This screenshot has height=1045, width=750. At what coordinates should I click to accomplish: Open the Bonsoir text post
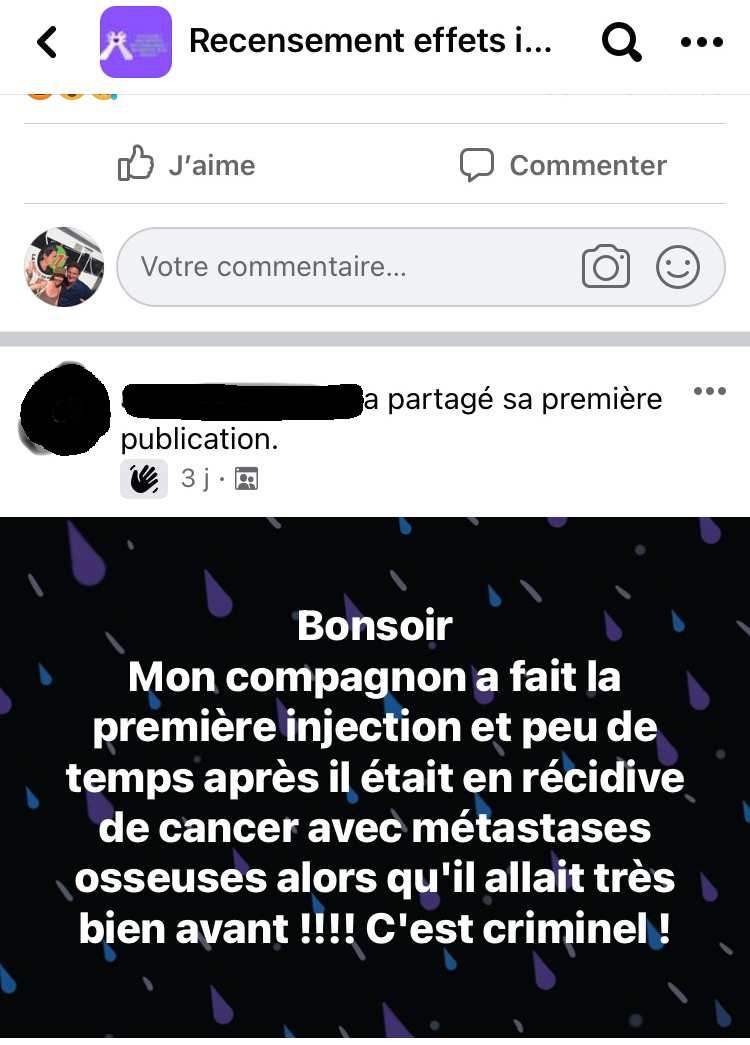coord(375,780)
